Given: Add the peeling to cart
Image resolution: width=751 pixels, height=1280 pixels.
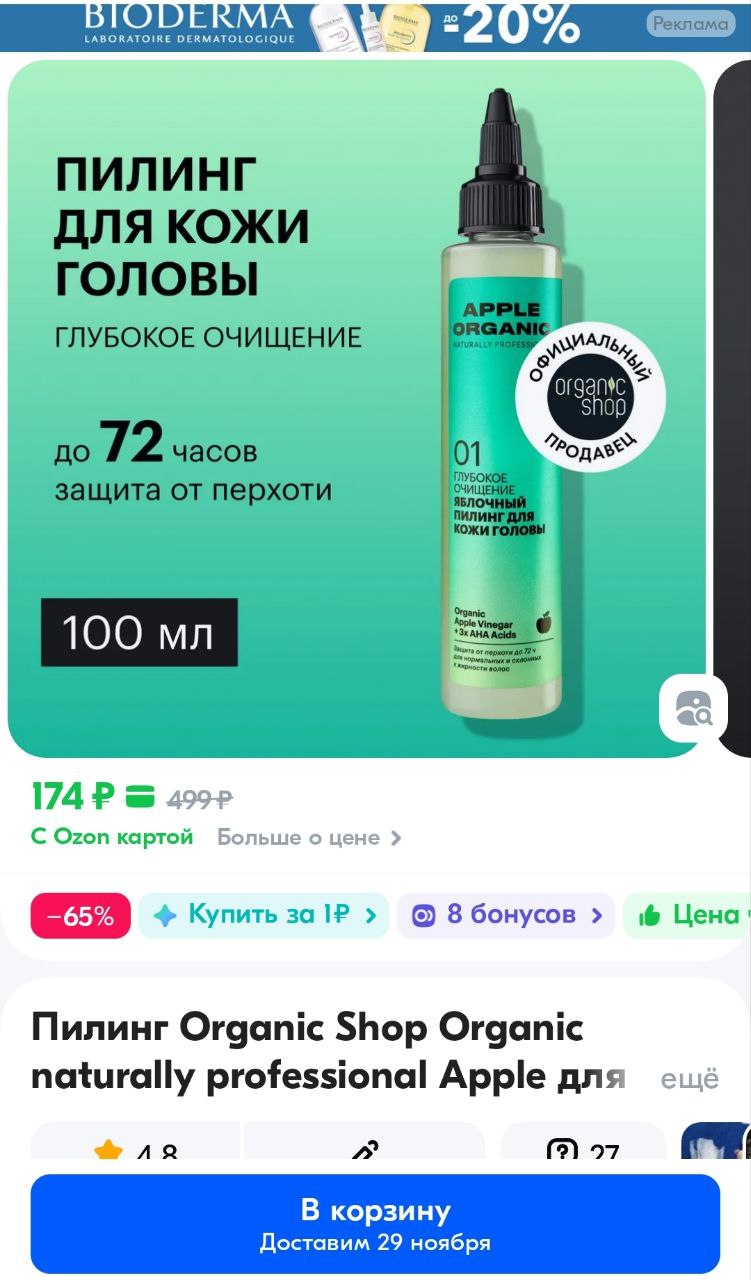Looking at the screenshot, I should point(375,1223).
